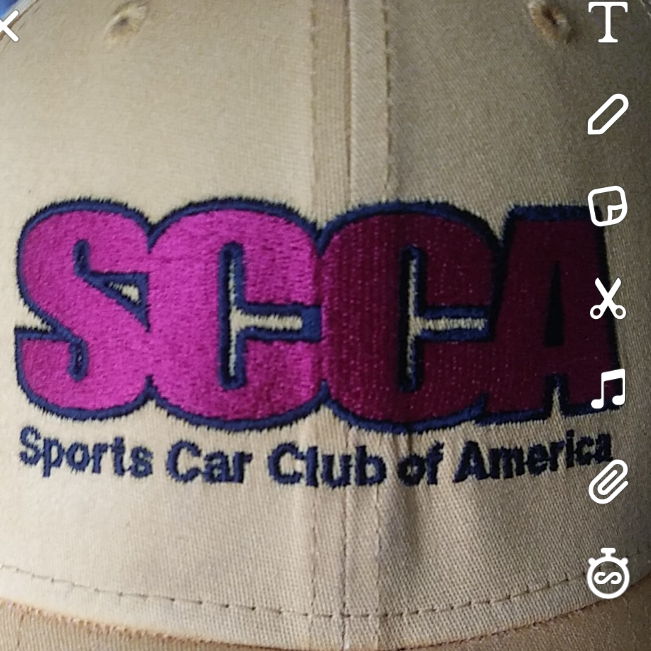Screen dimensions: 651x651
Task: Select the scissors cutout tool
Action: [x=607, y=299]
